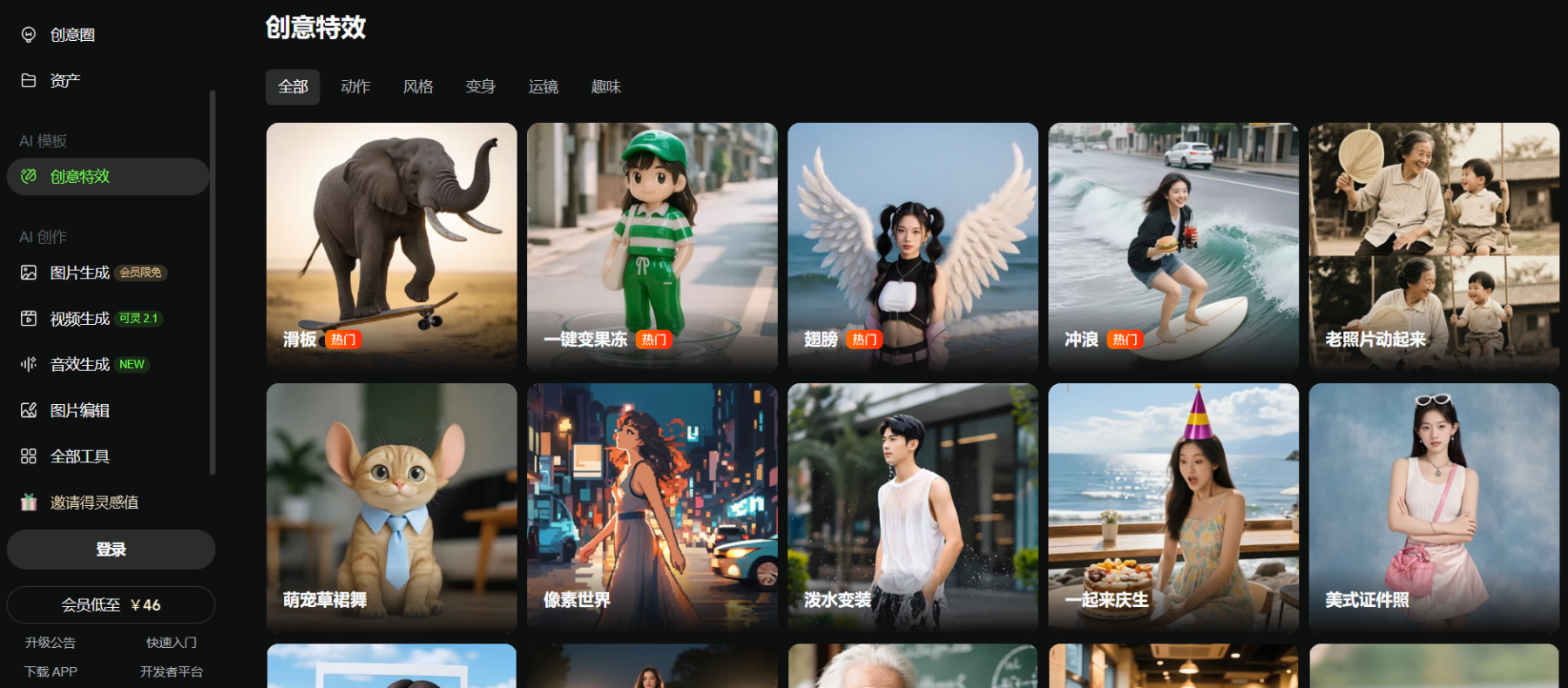Viewport: 1568px width, 688px height.
Task: Select the 变身 tab
Action: click(x=480, y=87)
